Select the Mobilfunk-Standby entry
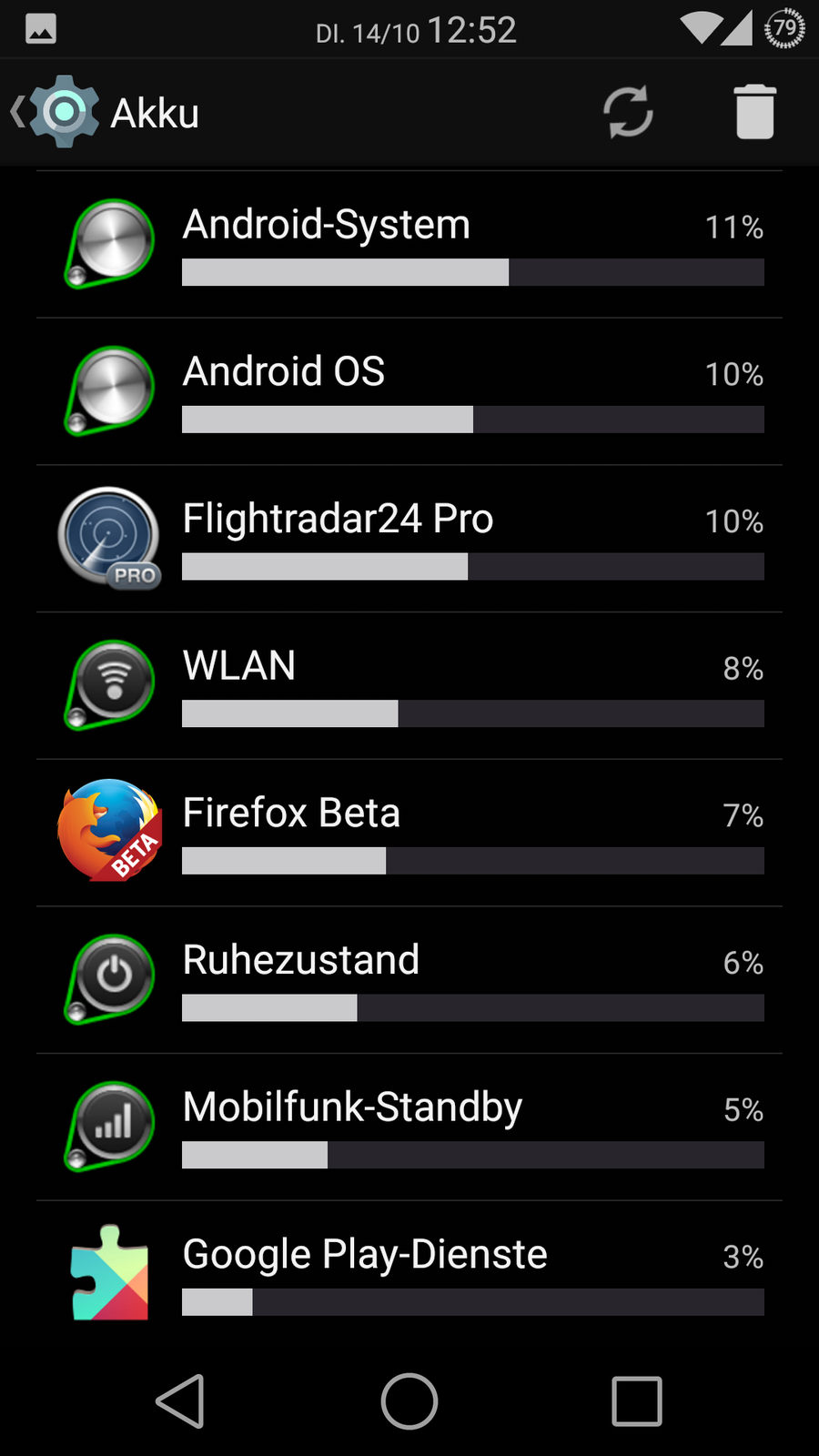This screenshot has height=1456, width=819. 409,1127
